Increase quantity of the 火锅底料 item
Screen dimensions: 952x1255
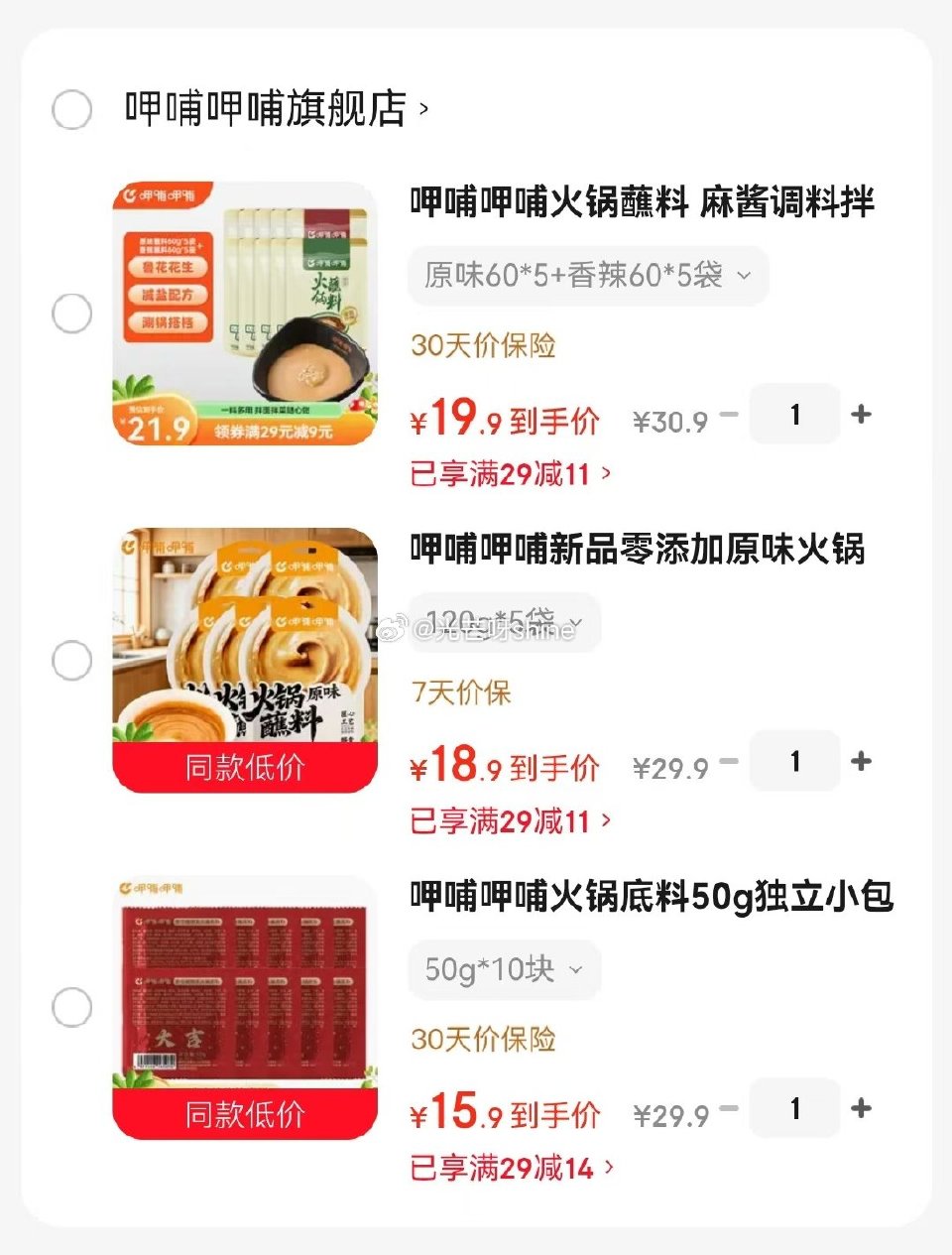[859, 1109]
